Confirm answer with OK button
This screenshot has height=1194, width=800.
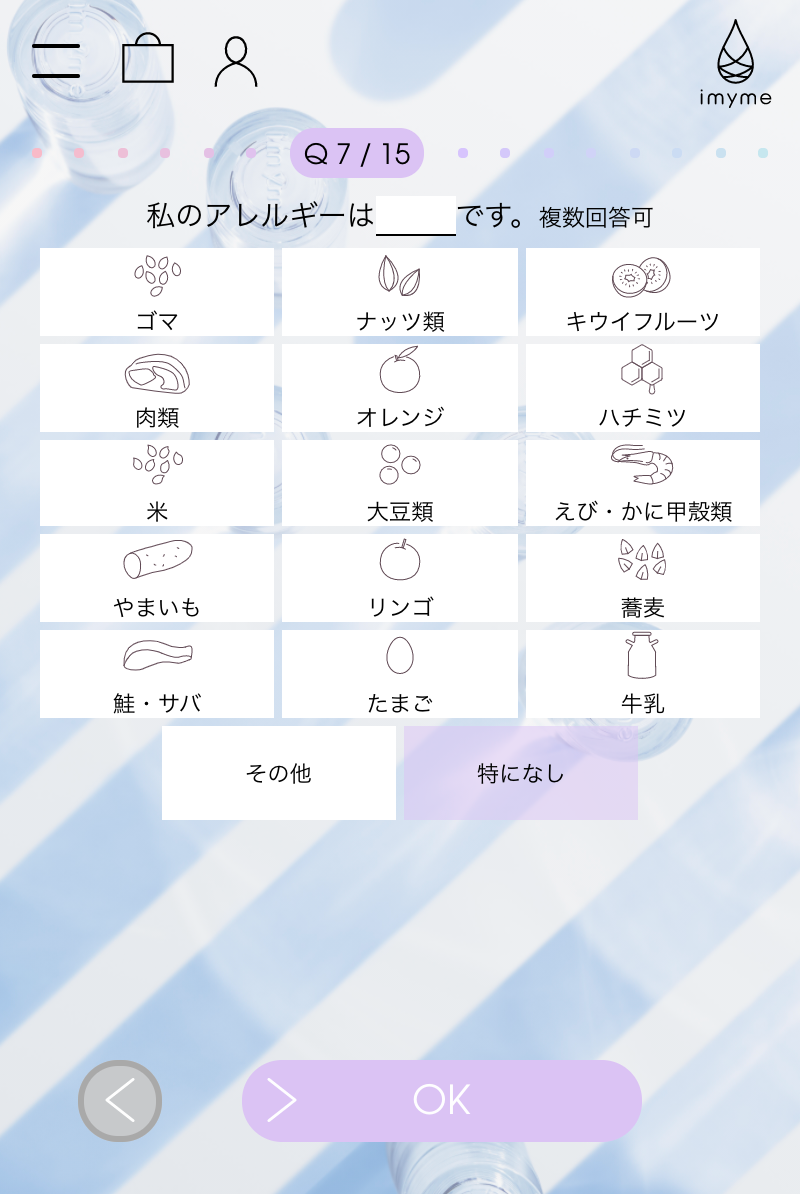click(x=441, y=1100)
